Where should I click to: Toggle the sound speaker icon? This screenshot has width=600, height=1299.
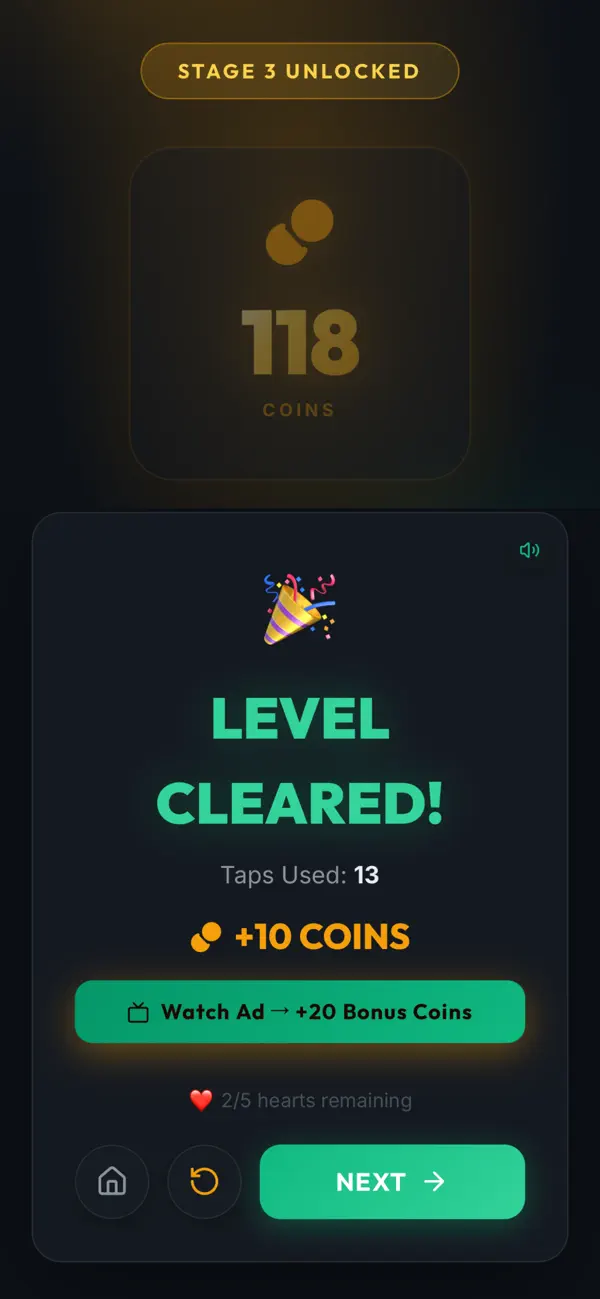pos(529,550)
